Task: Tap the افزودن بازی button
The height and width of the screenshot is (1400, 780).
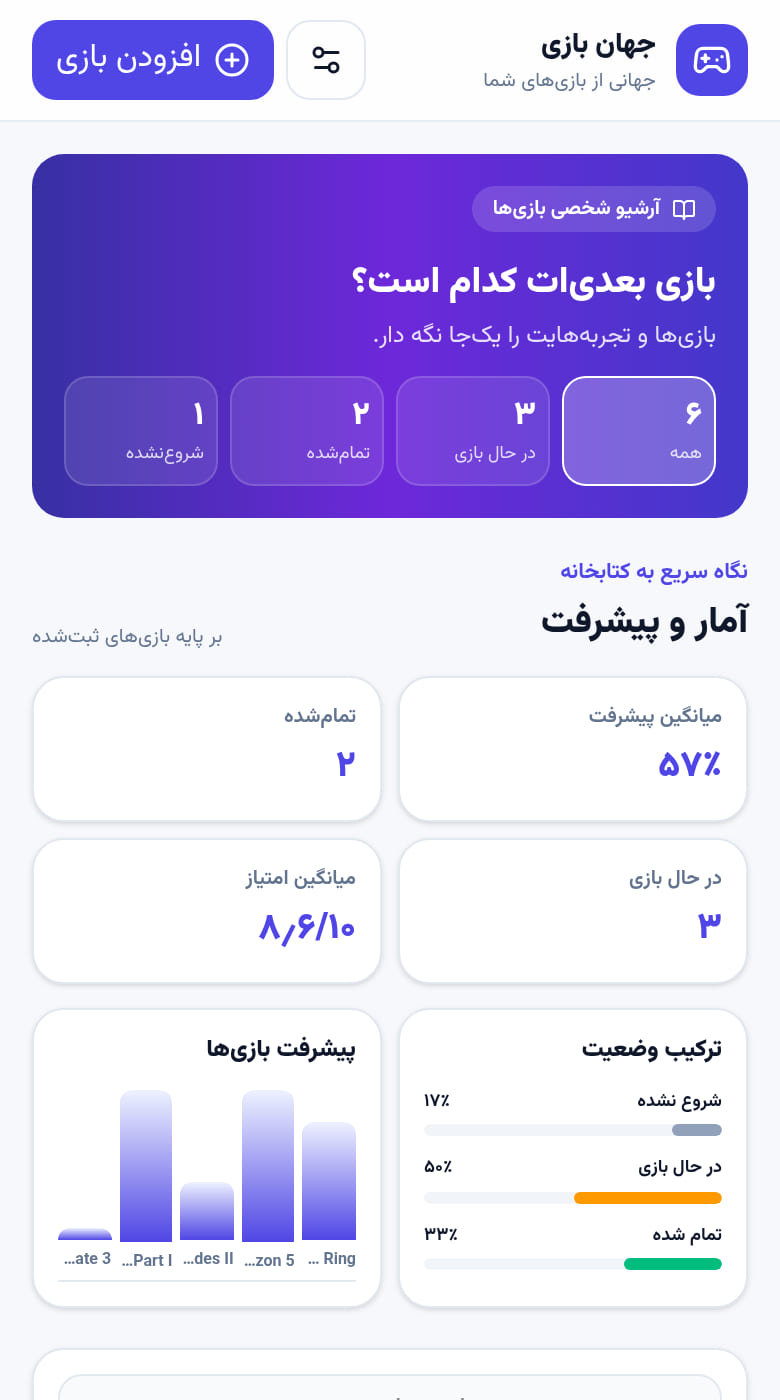Action: click(x=153, y=60)
